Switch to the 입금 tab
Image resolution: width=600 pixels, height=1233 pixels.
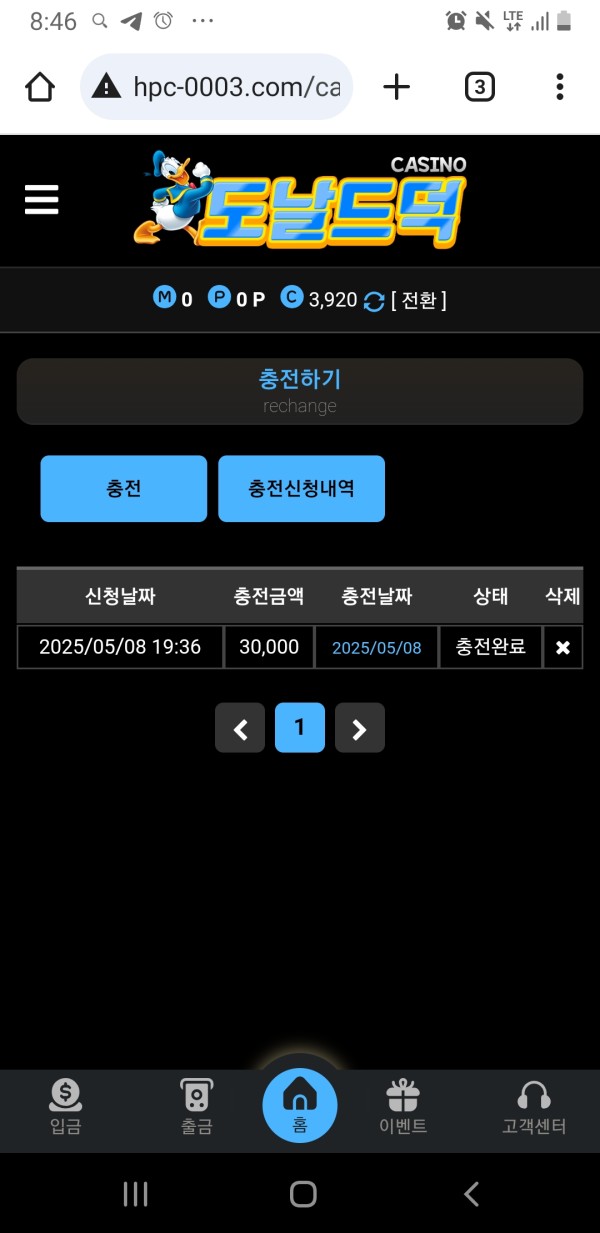tap(66, 1108)
